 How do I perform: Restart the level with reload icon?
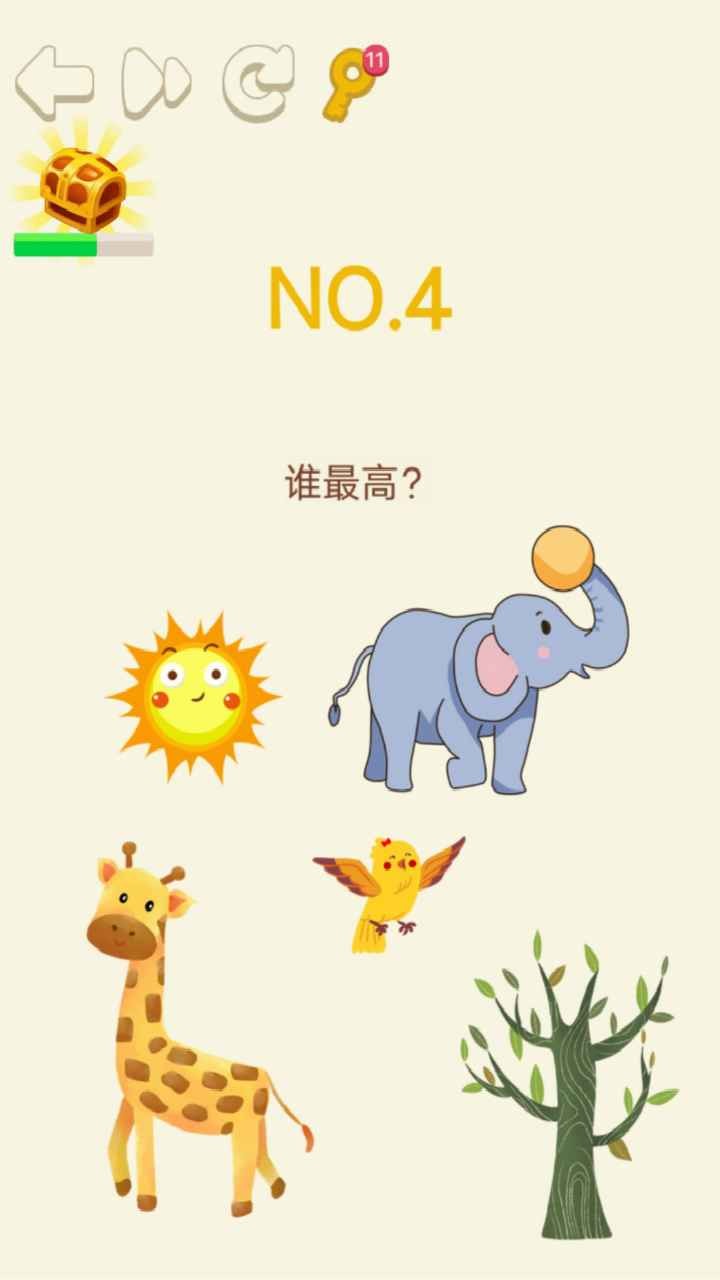(258, 79)
